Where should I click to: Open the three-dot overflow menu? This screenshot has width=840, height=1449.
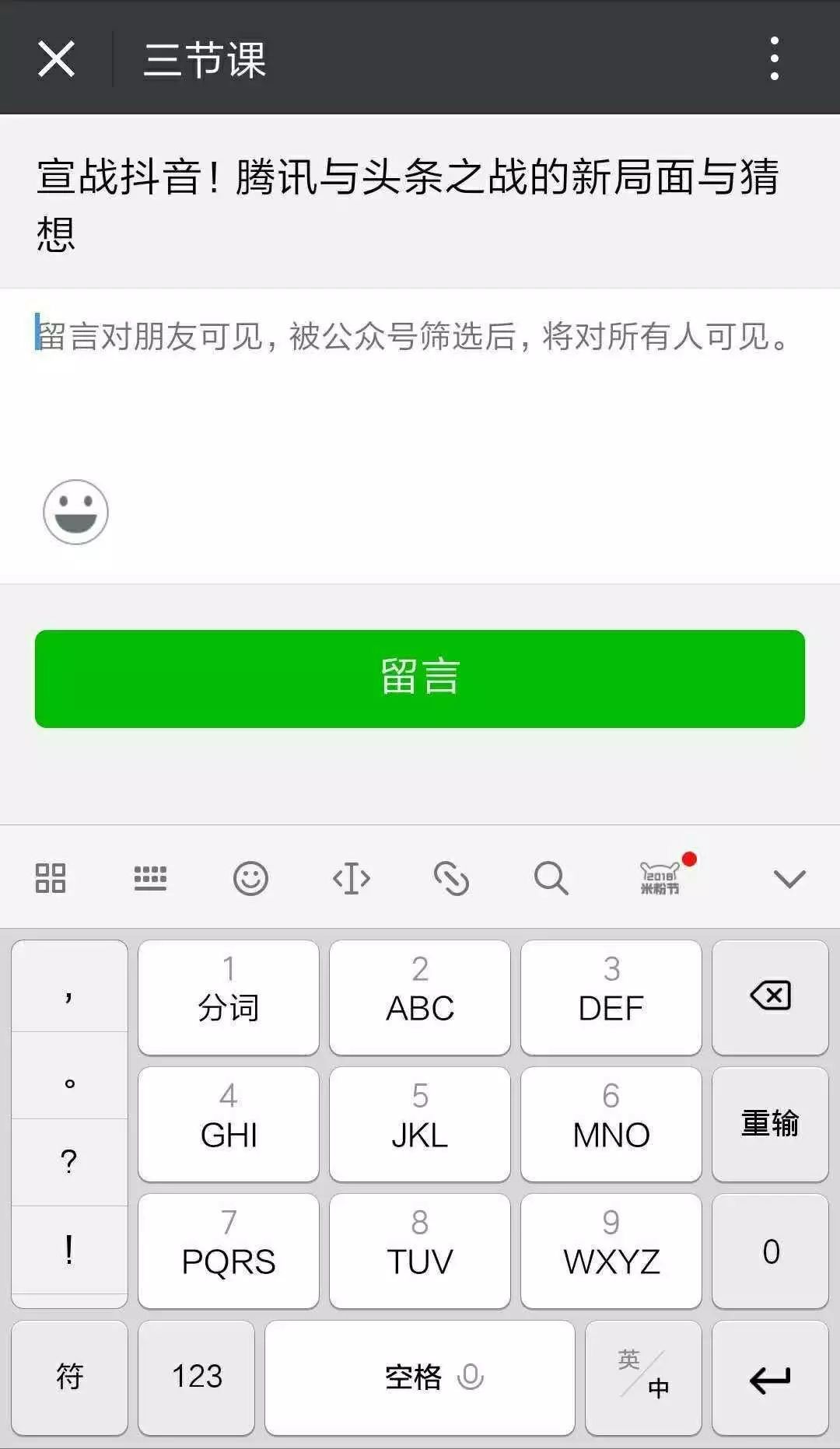pyautogui.click(x=773, y=58)
